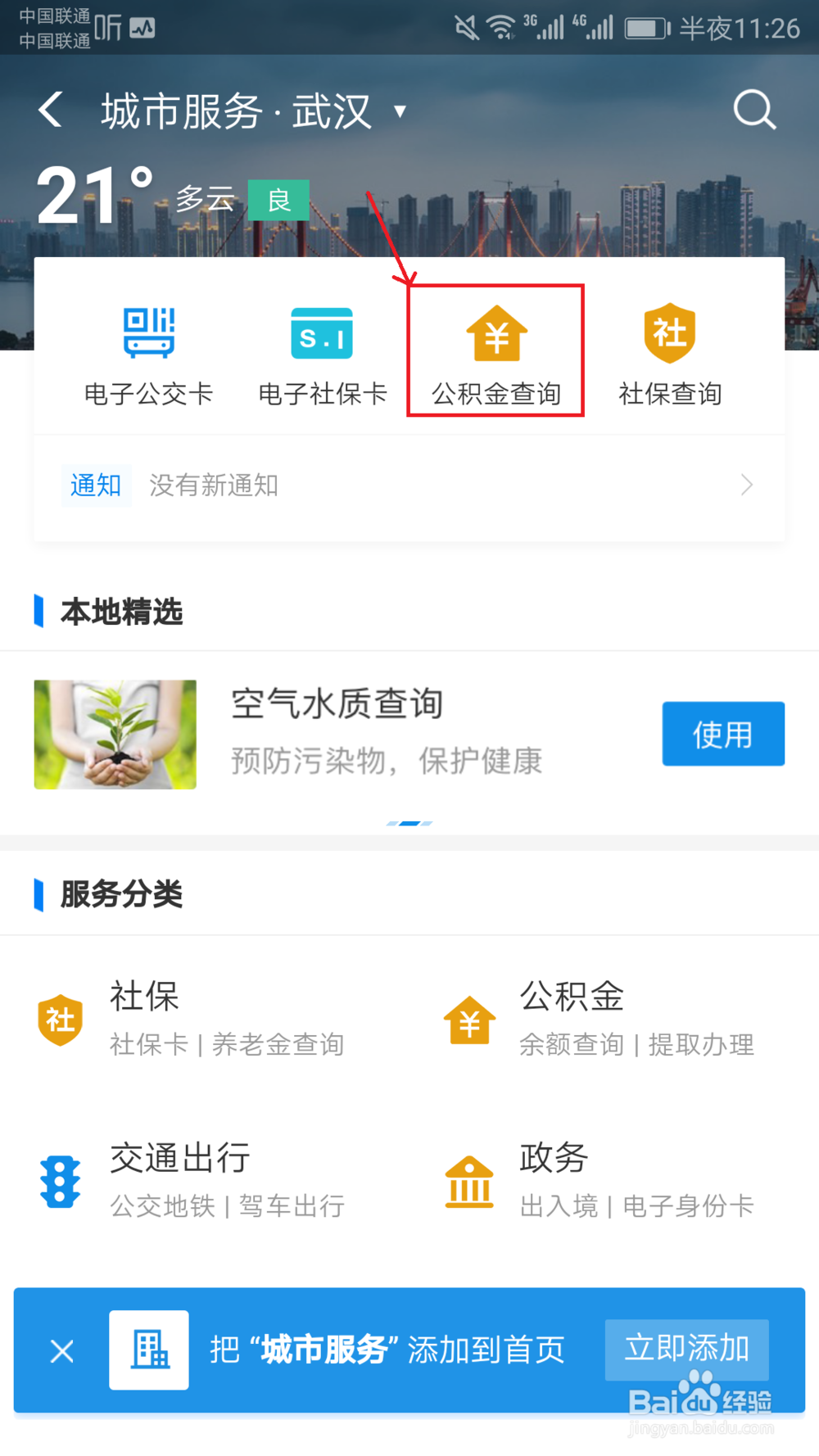Screen dimensions: 819x1456
Task: Expand the 通知 notification row chevron
Action: point(745,485)
